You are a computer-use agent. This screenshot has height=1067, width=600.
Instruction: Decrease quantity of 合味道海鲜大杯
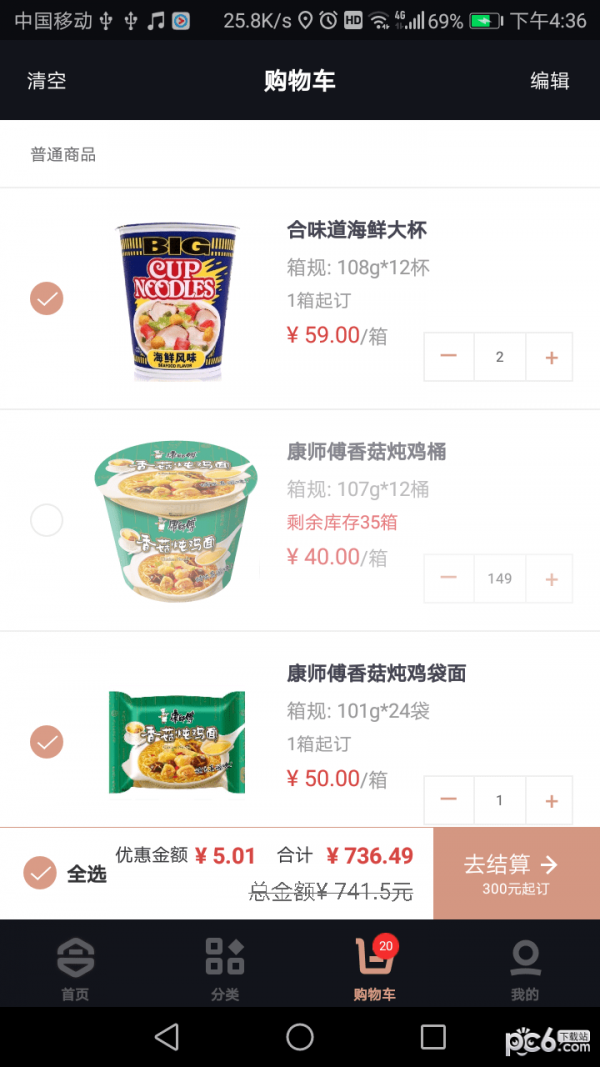tap(448, 357)
